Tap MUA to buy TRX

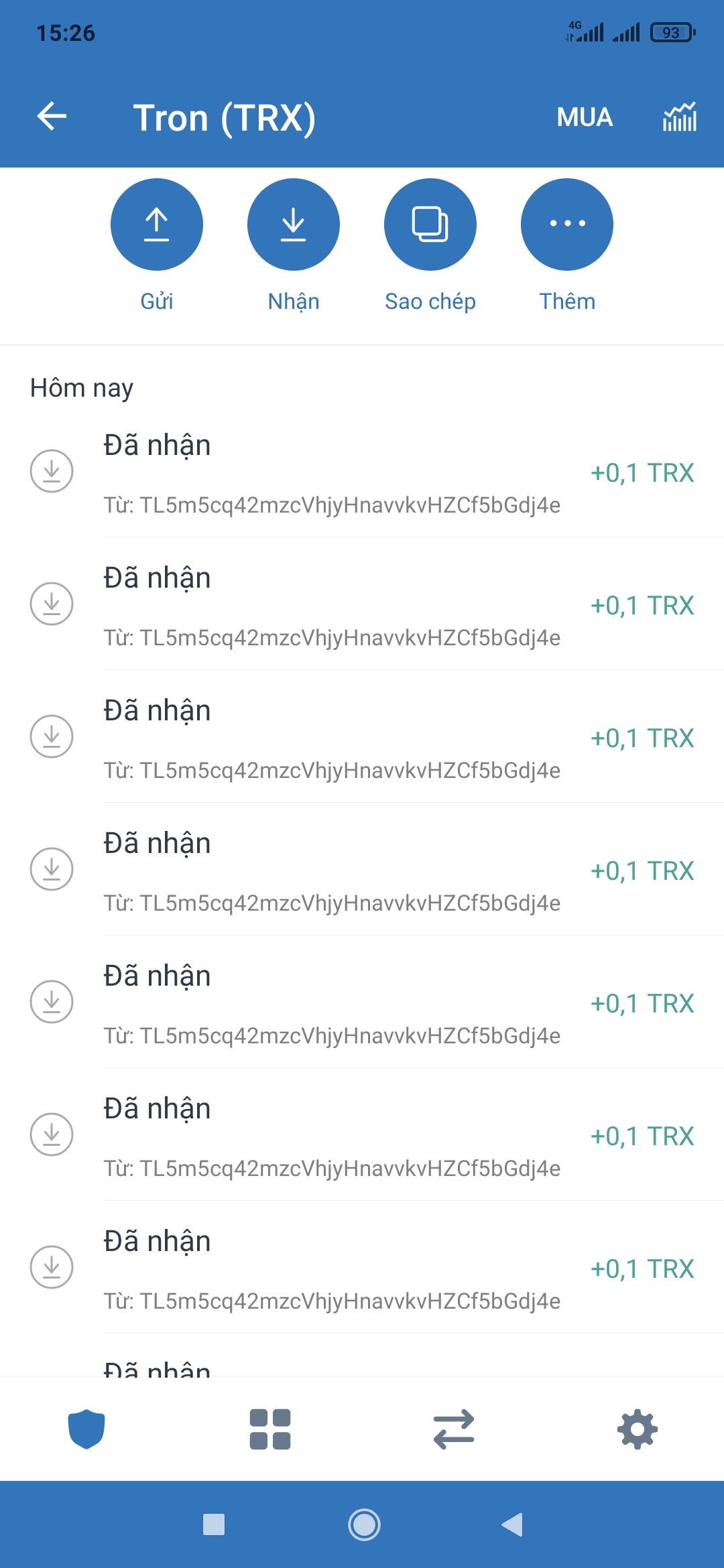pyautogui.click(x=584, y=117)
